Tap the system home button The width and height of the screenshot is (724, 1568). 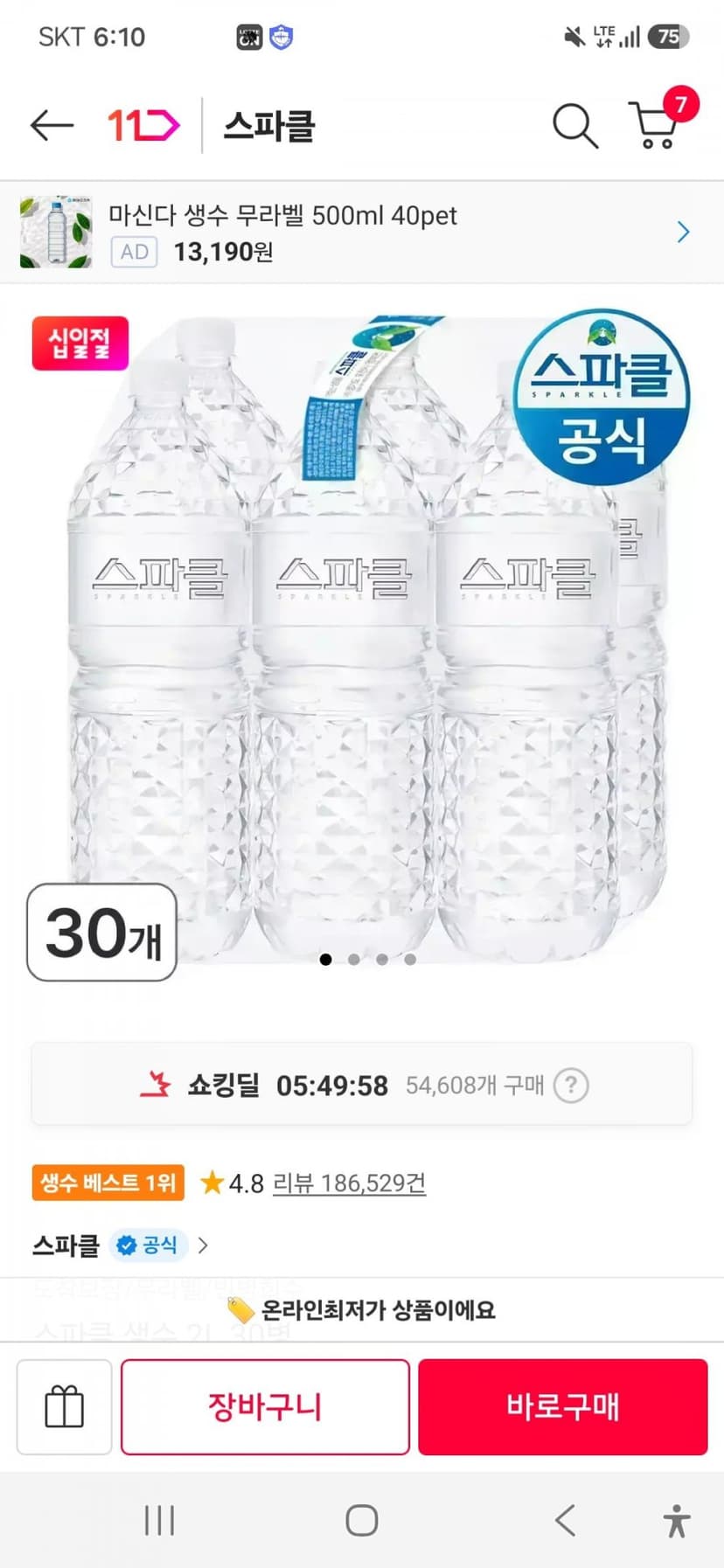click(362, 1521)
